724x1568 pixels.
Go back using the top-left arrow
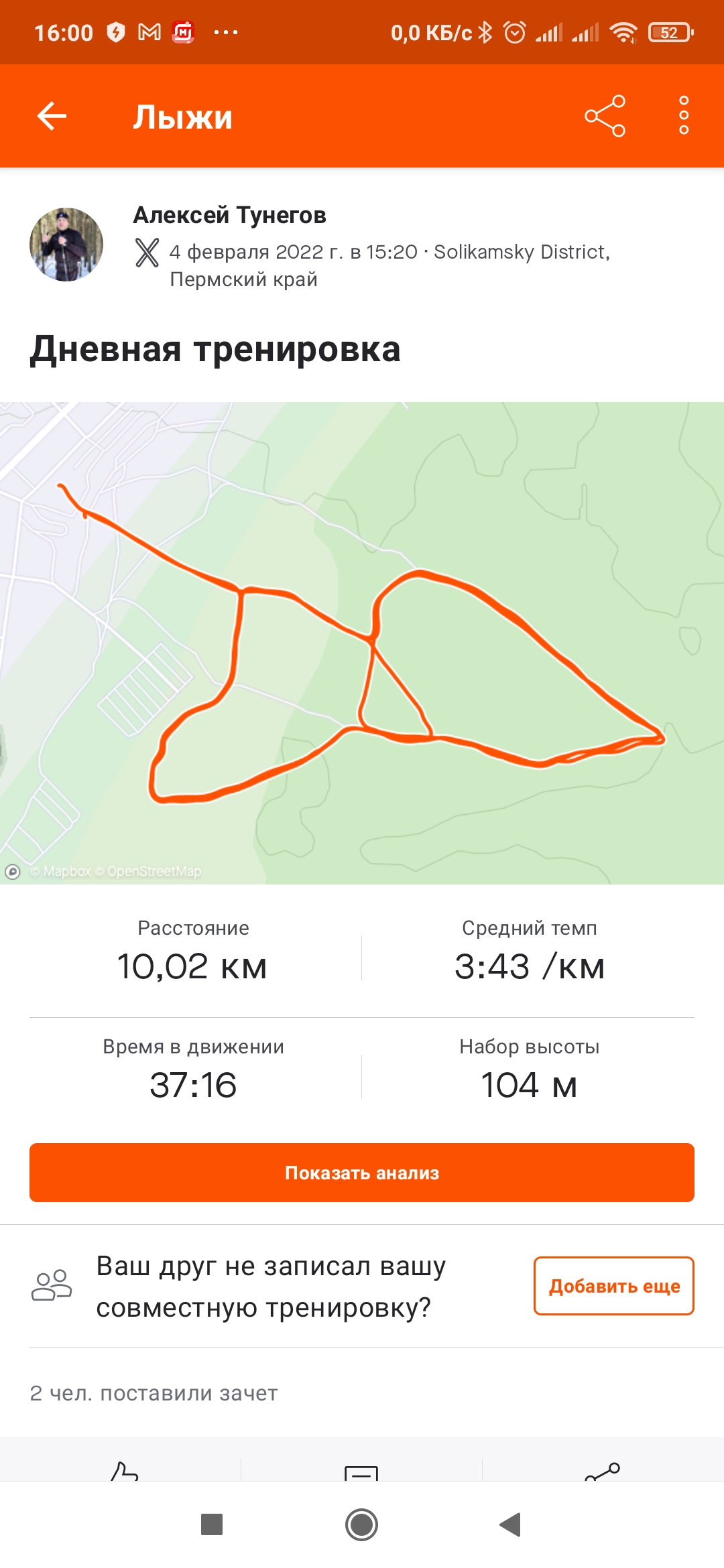point(52,116)
